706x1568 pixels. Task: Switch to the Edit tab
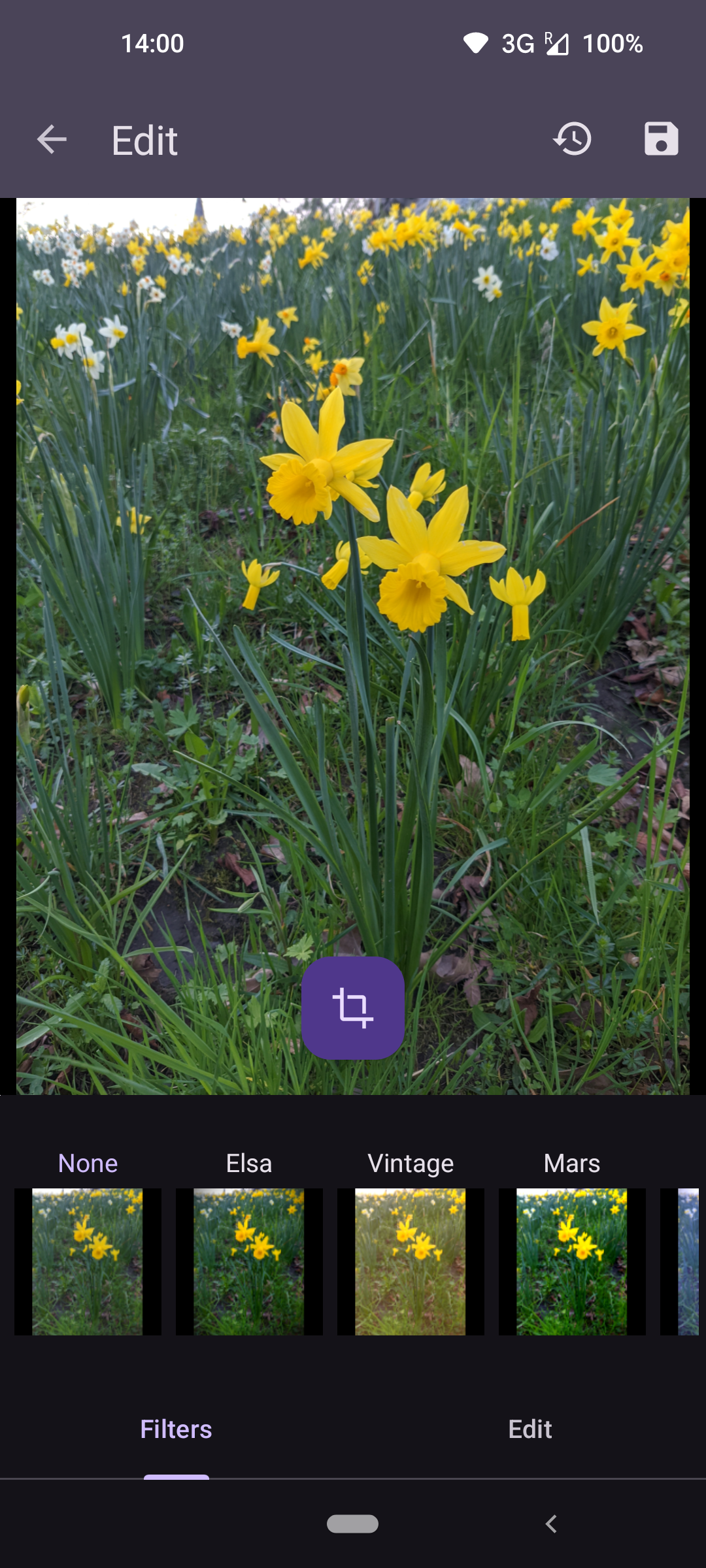pos(530,1429)
